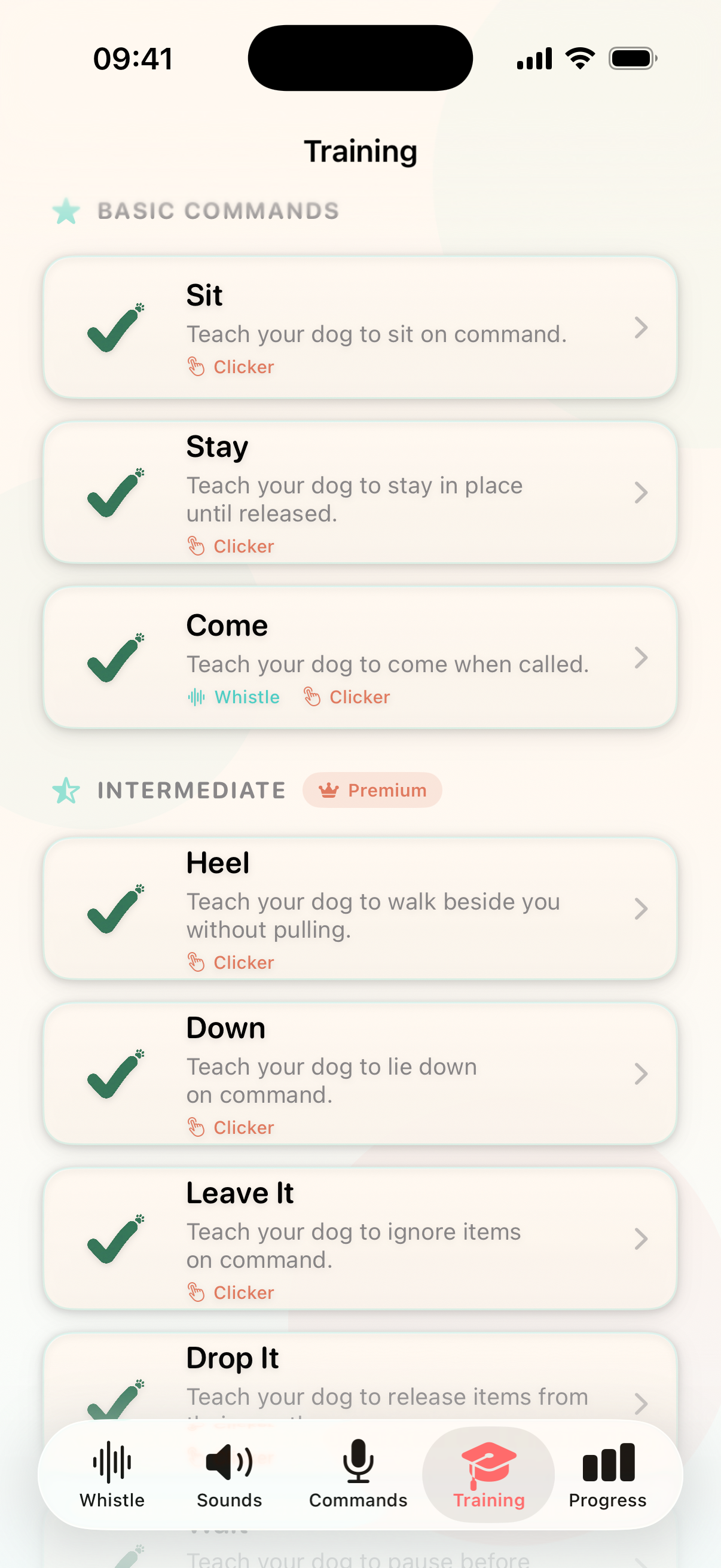Tap the Clicker icon under Sit
The width and height of the screenshot is (721, 1568).
pos(197,367)
